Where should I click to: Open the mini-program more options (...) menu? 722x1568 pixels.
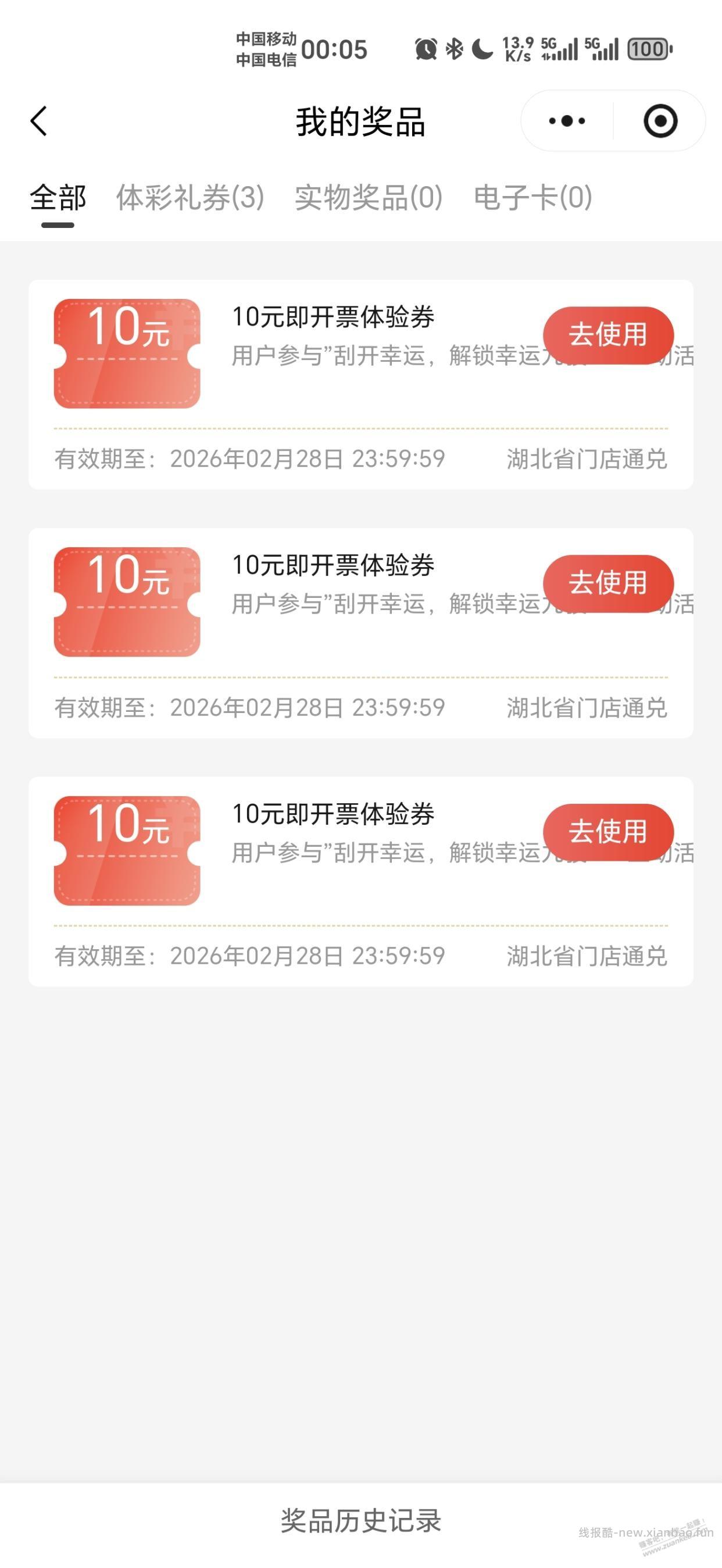pos(566,120)
